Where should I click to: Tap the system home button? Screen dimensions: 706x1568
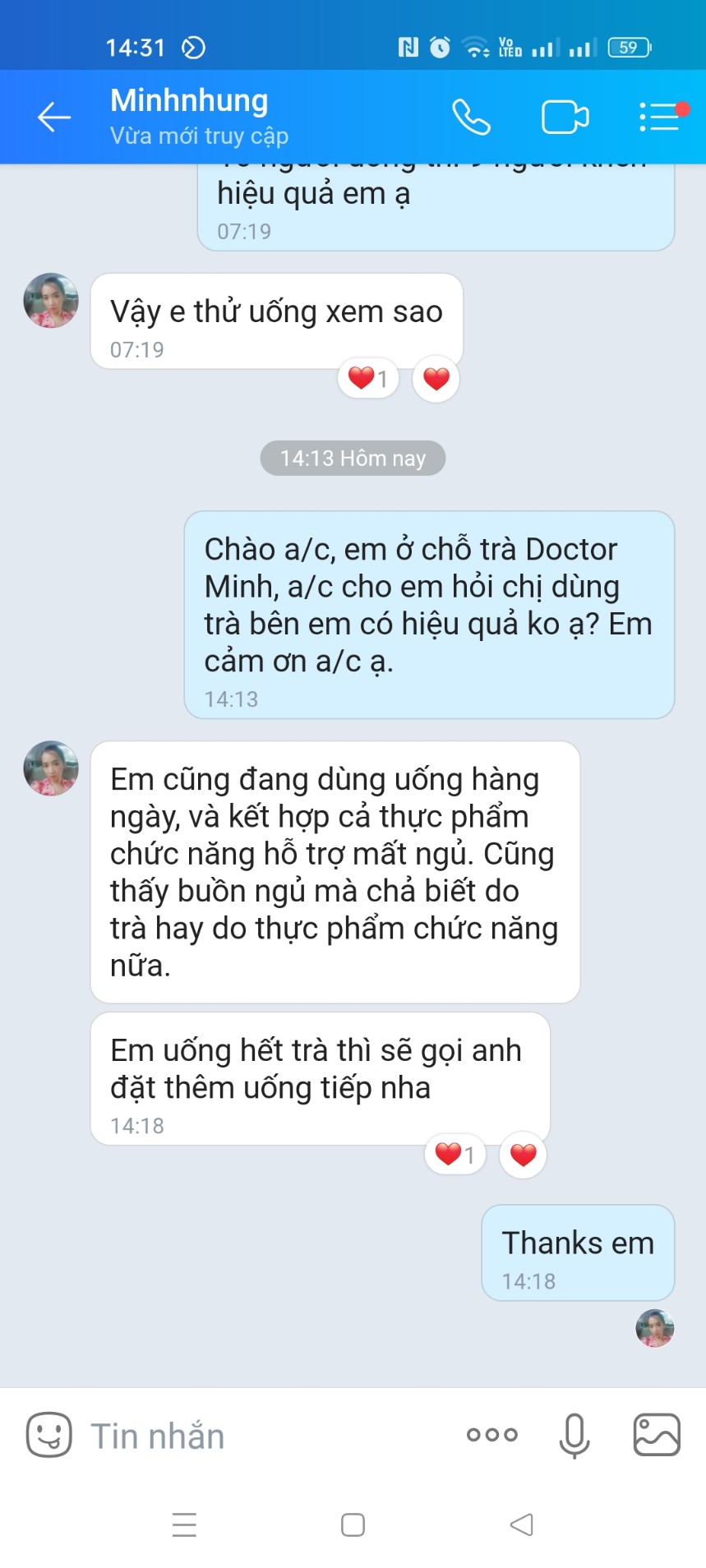353,1524
